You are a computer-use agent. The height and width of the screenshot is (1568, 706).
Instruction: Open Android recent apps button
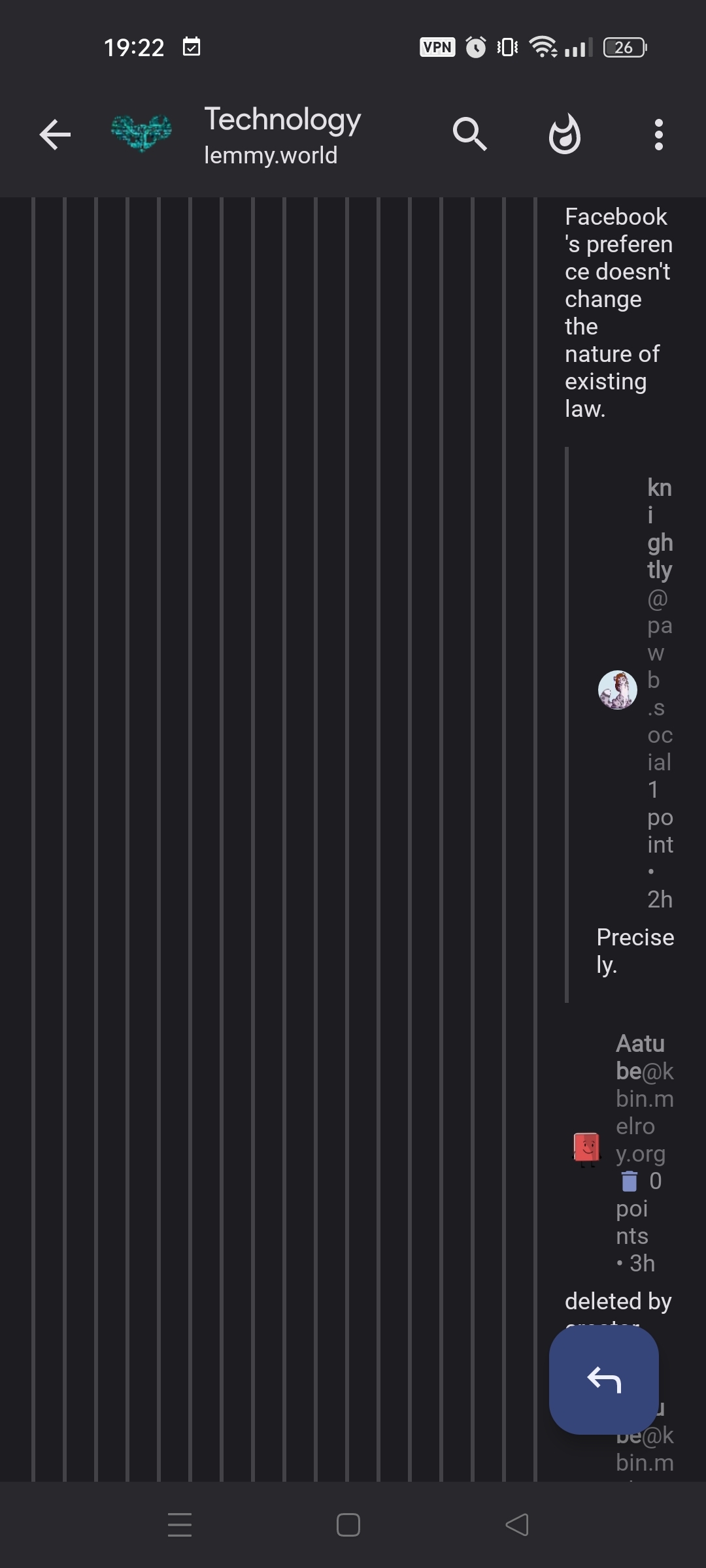pos(180,1525)
